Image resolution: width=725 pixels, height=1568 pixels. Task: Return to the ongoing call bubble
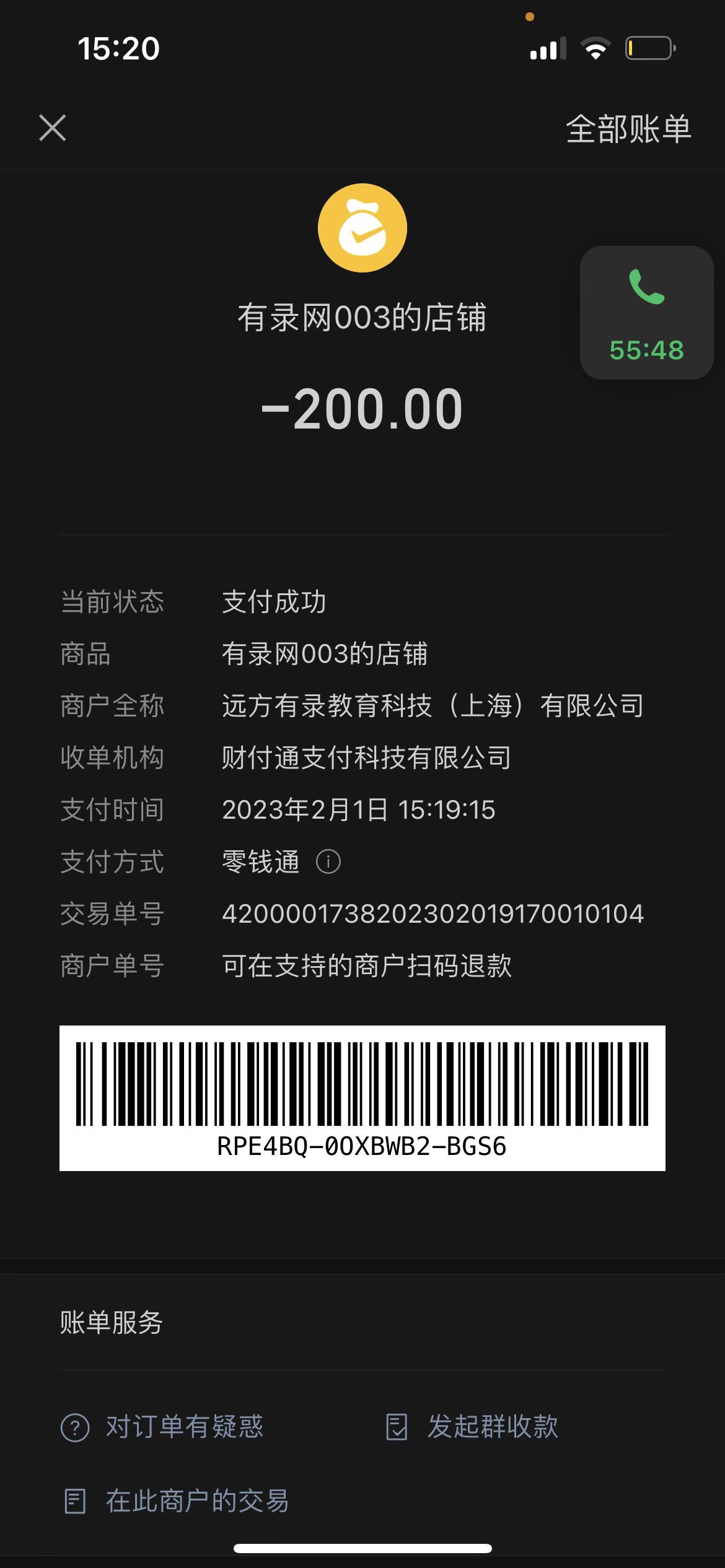pyautogui.click(x=646, y=313)
